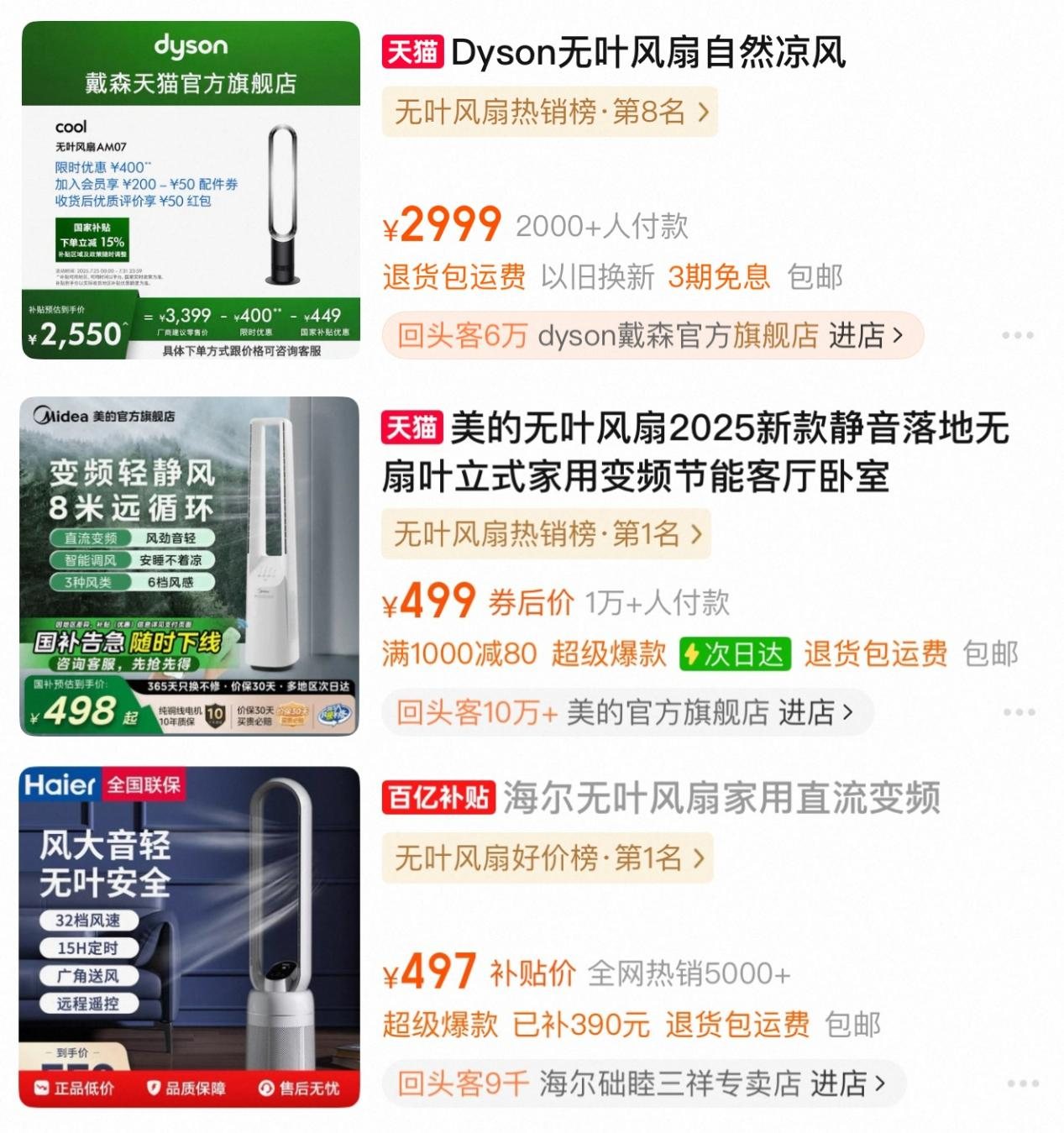Open the Midea bladeless fan product image

tap(190, 566)
